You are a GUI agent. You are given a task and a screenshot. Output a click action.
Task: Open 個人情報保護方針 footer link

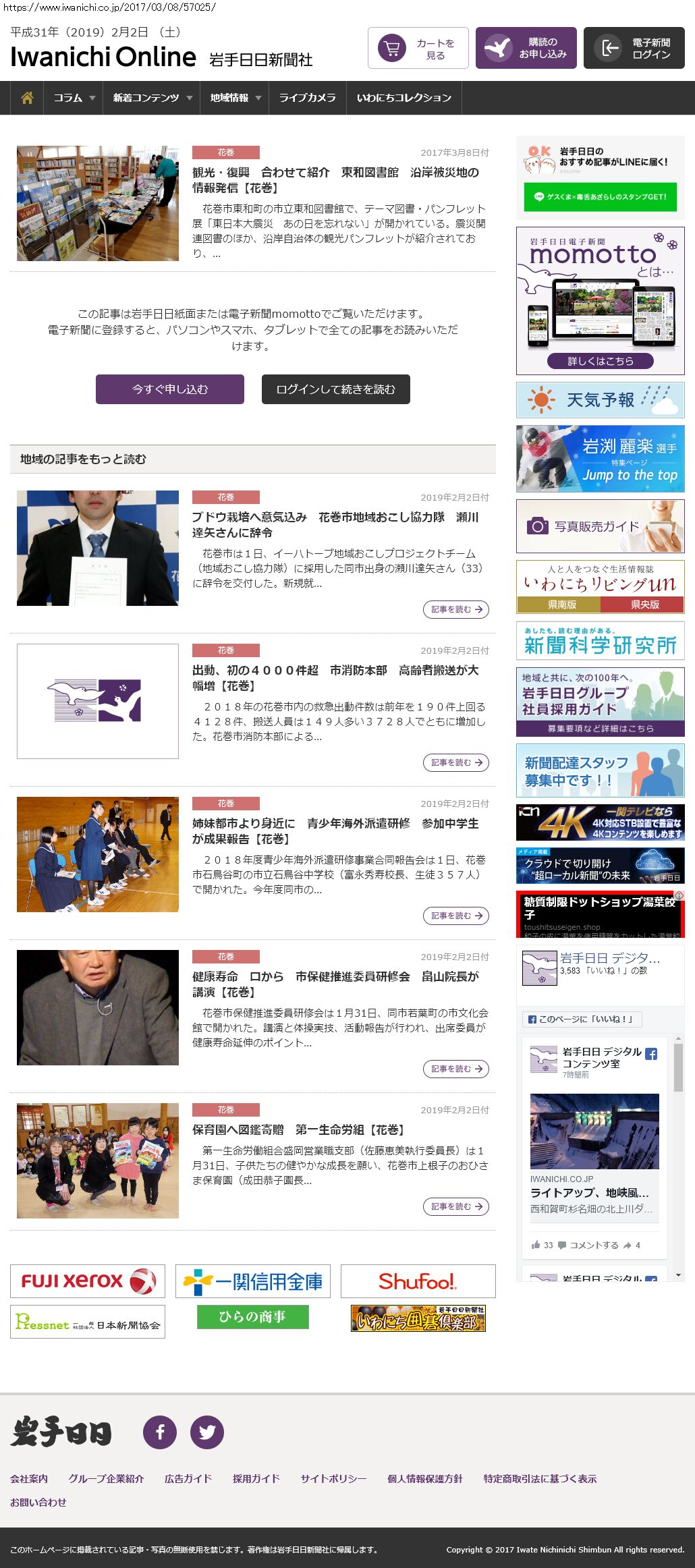pos(424,1478)
